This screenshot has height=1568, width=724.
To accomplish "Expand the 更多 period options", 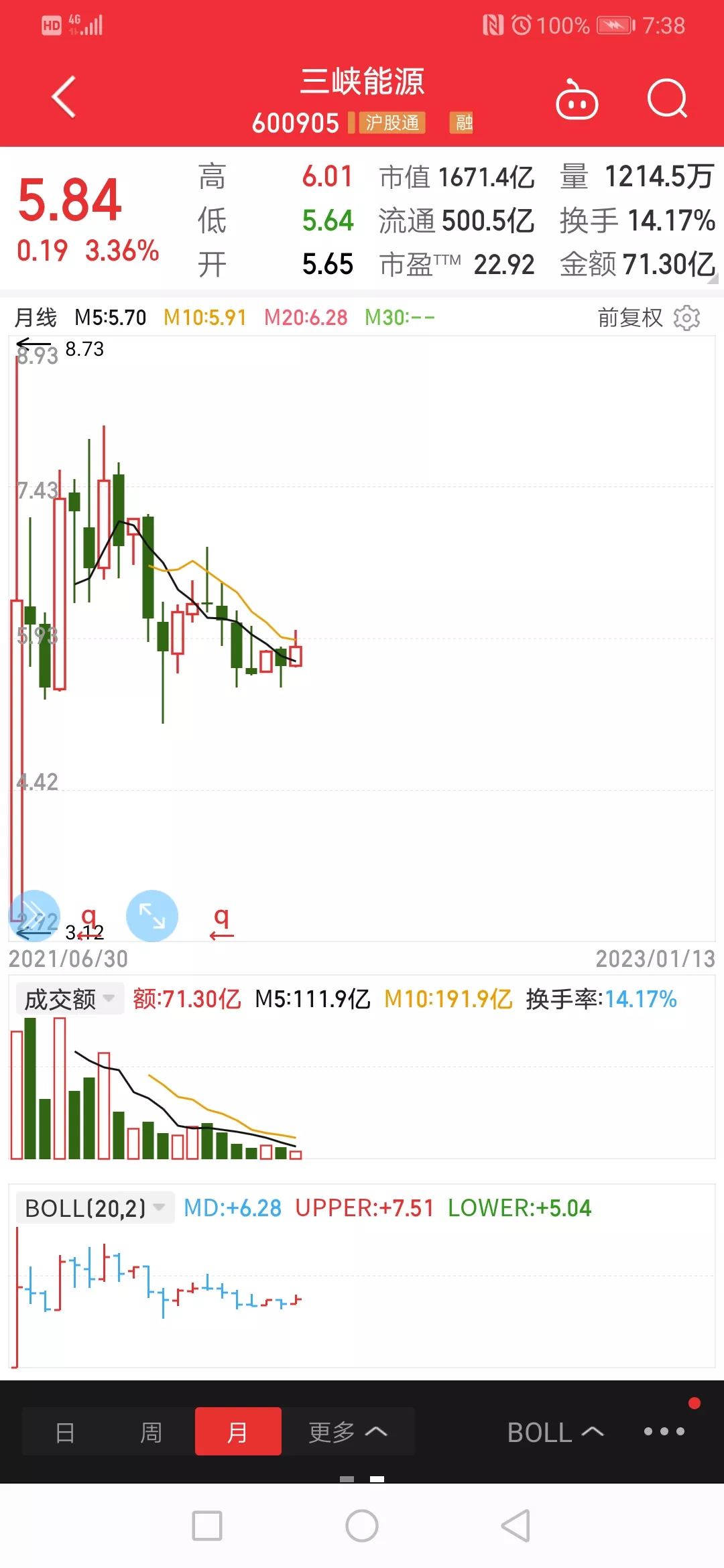I will (348, 1432).
